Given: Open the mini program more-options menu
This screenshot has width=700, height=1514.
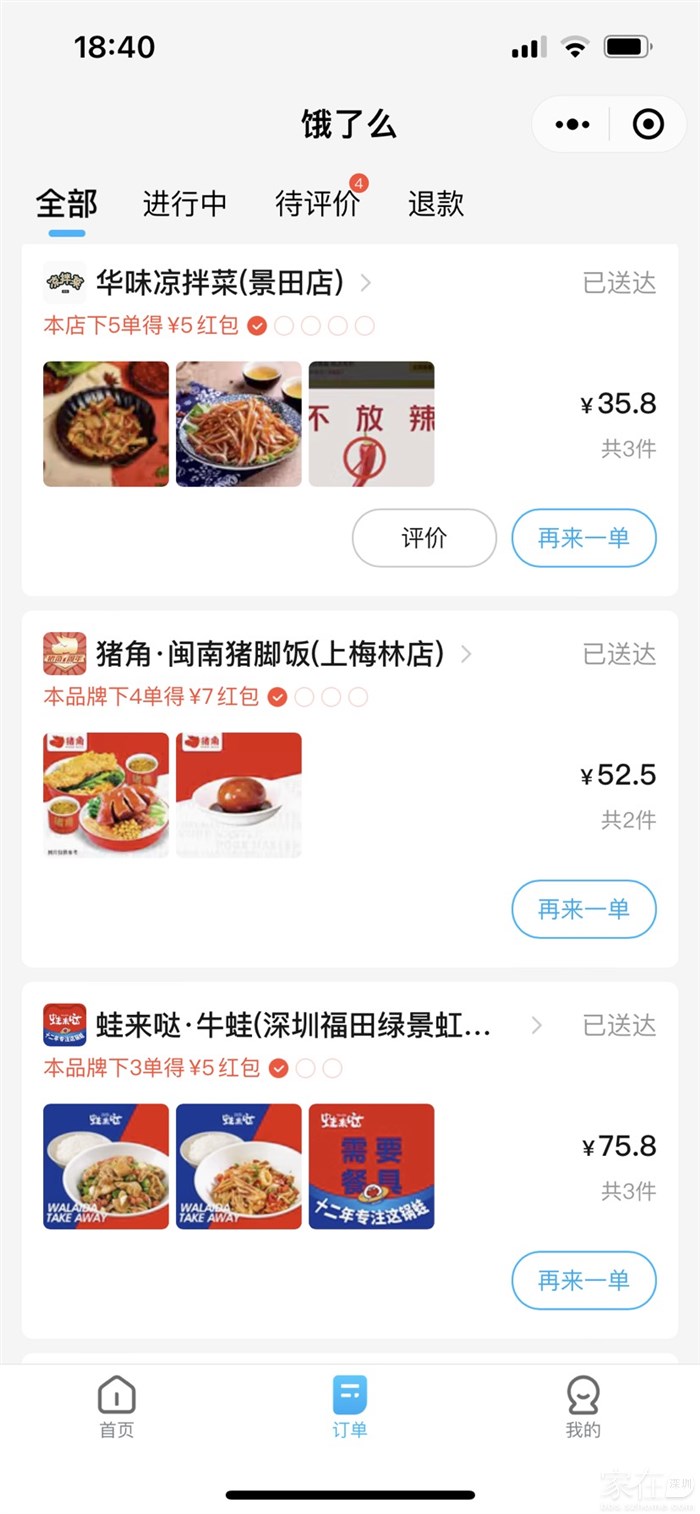Looking at the screenshot, I should pyautogui.click(x=572, y=125).
